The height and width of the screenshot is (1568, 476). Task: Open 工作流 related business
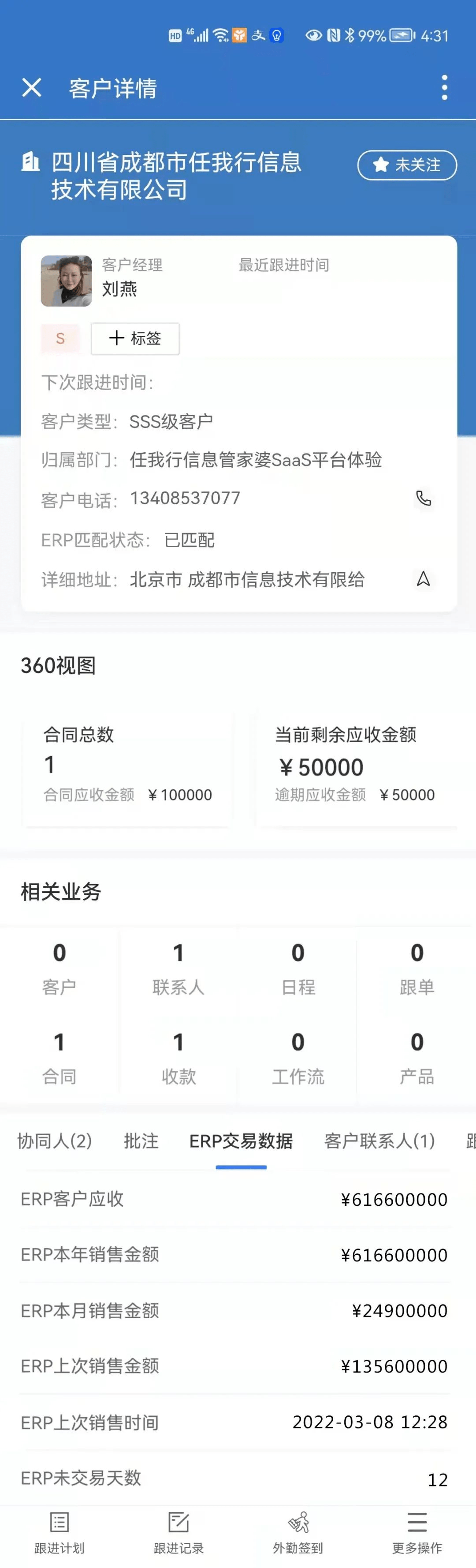297,1058
